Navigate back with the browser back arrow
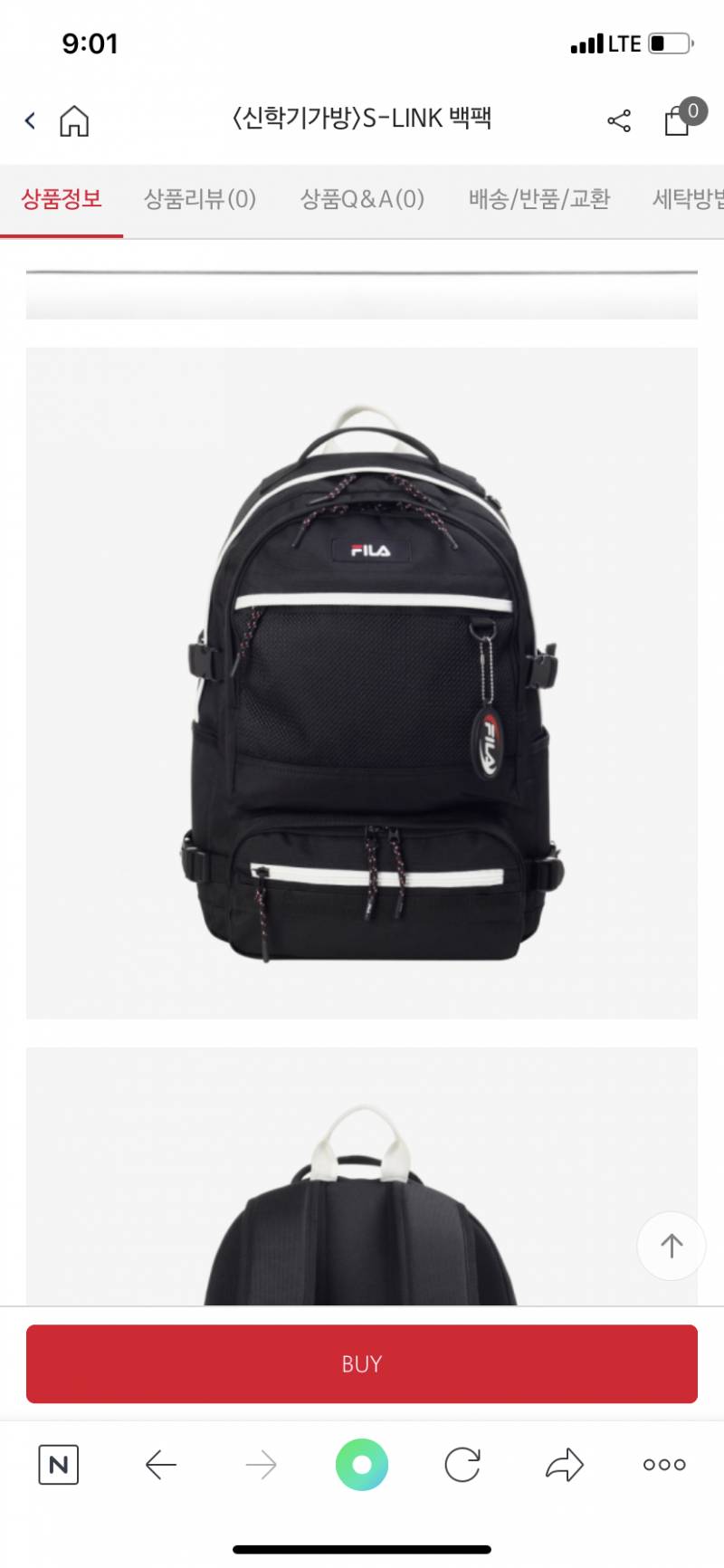Viewport: 724px width, 1568px height. coord(161,1464)
